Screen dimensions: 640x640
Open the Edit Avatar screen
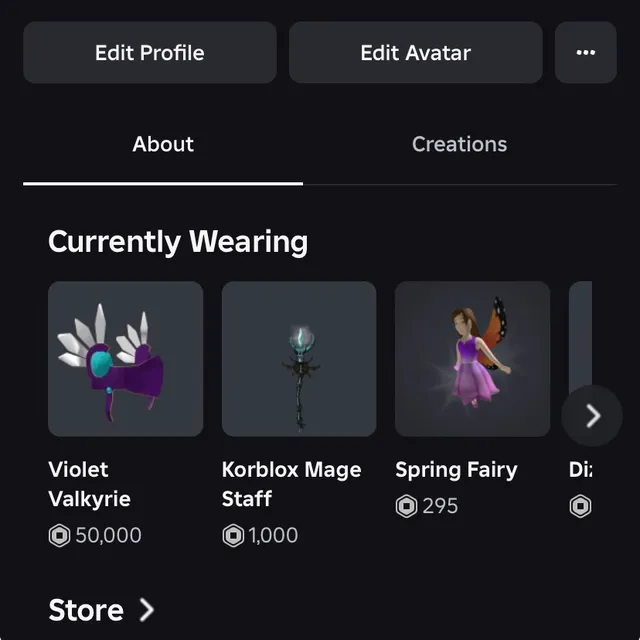tap(415, 53)
